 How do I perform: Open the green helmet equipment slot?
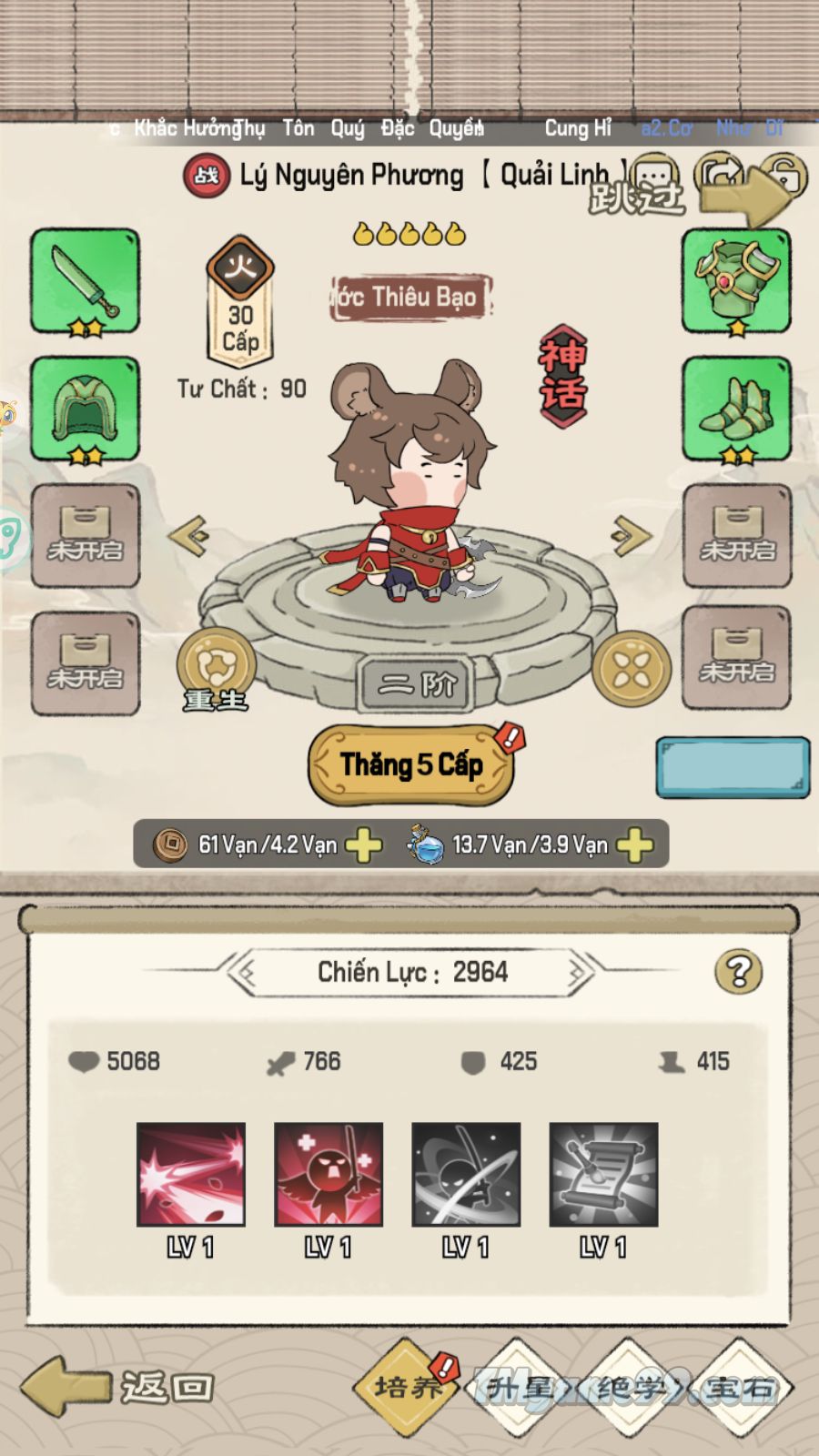pos(86,409)
